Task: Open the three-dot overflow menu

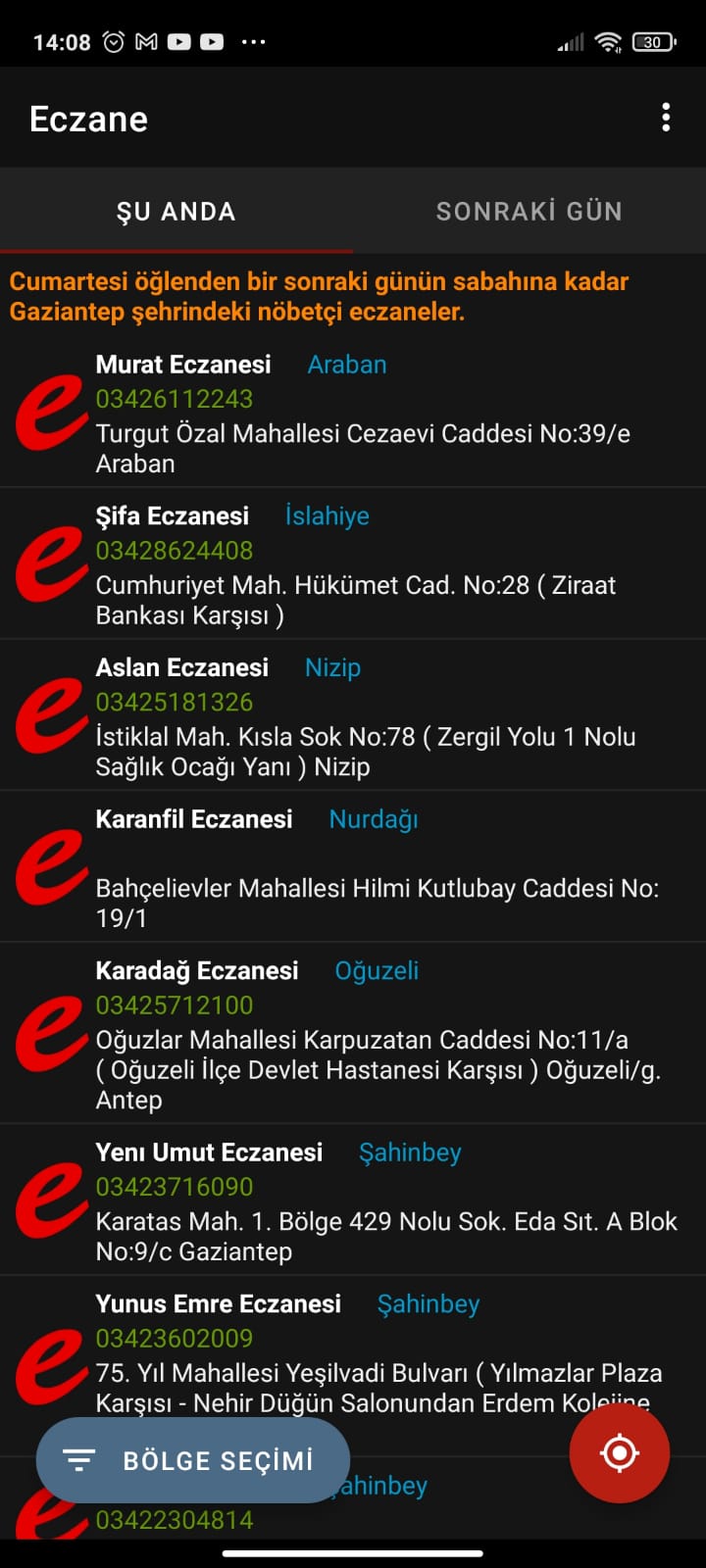Action: (666, 118)
